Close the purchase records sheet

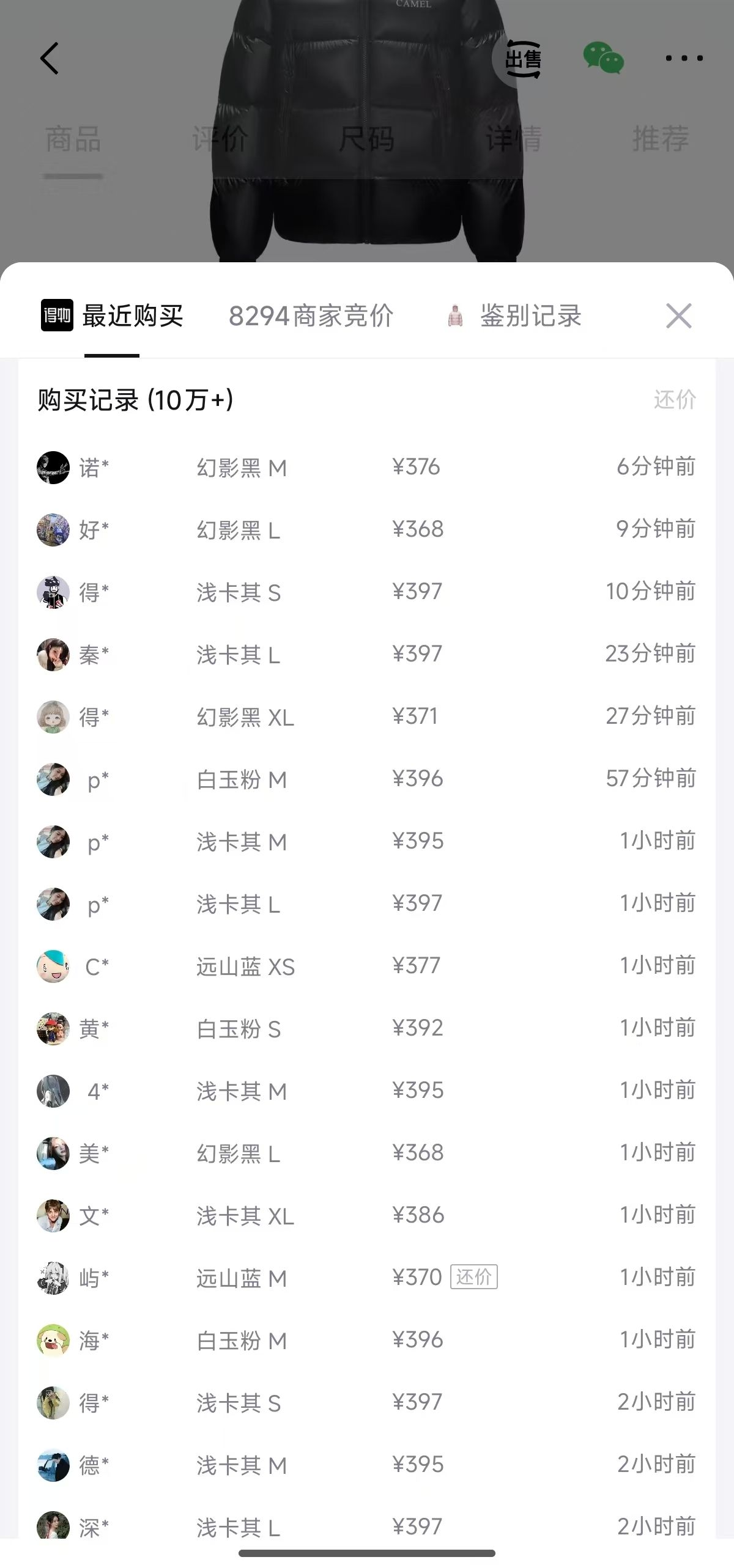pyautogui.click(x=678, y=316)
